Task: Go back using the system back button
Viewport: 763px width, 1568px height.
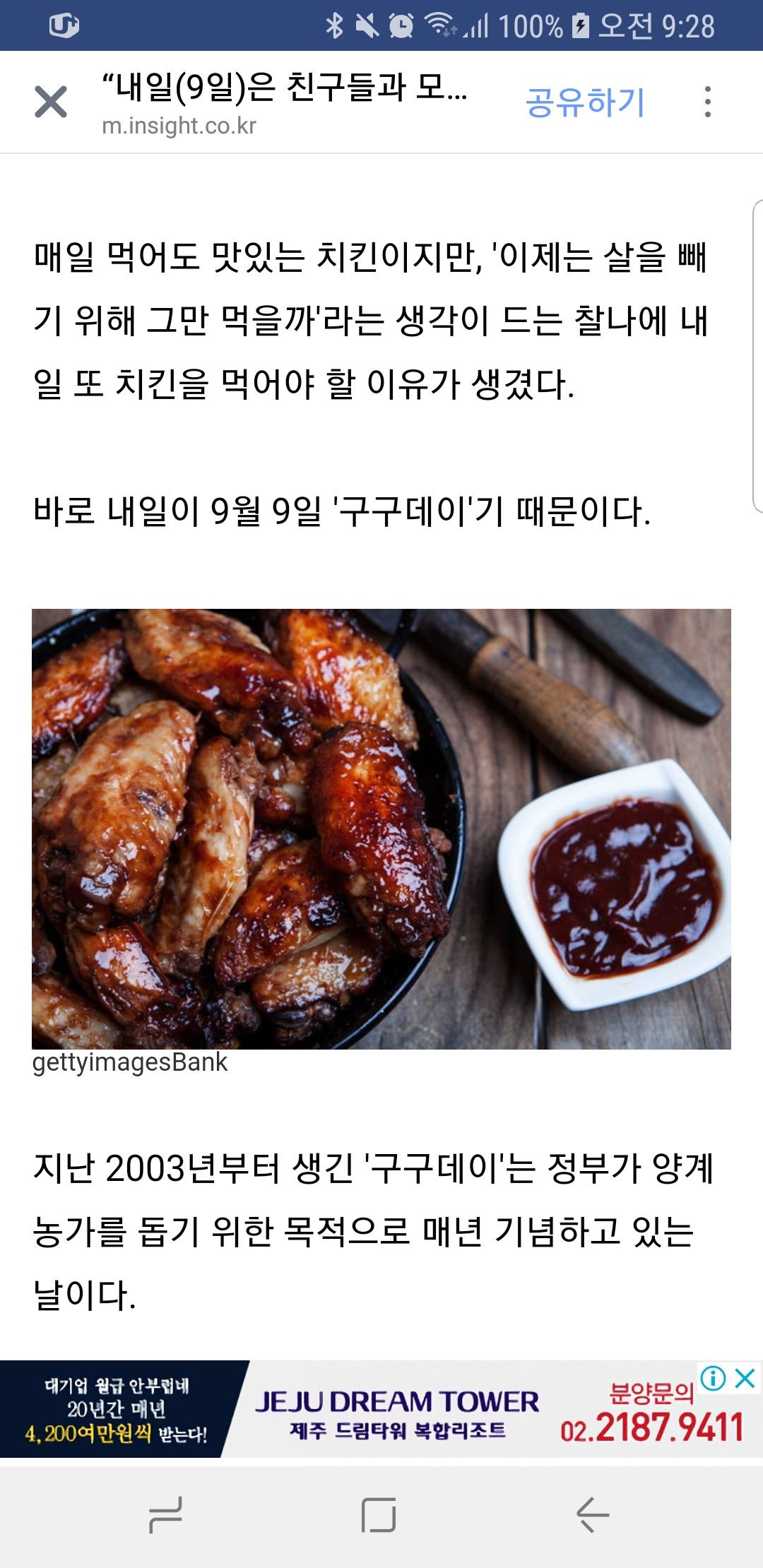Action: click(x=592, y=1514)
